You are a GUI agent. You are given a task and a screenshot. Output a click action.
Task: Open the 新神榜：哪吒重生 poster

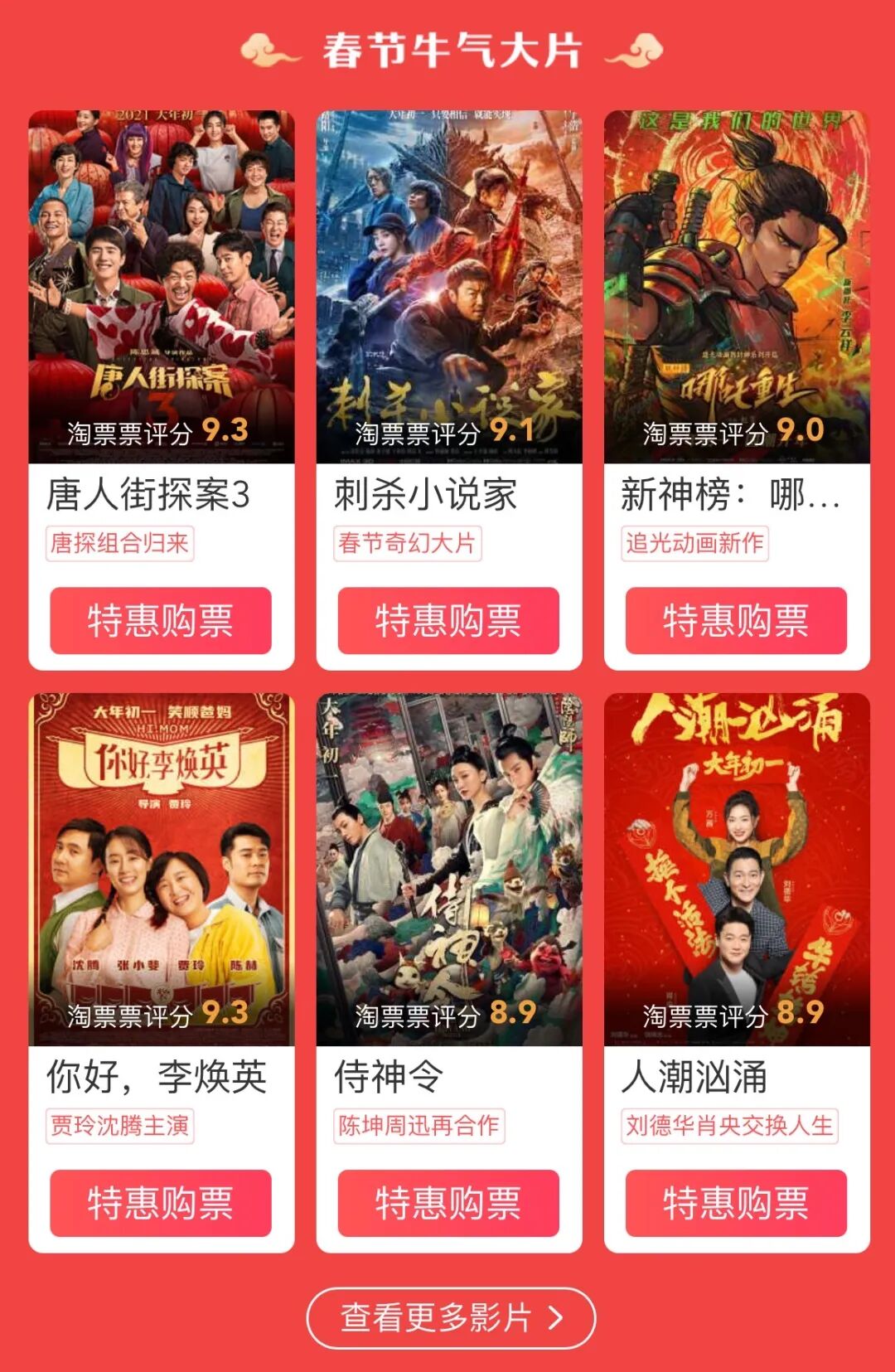[737, 286]
